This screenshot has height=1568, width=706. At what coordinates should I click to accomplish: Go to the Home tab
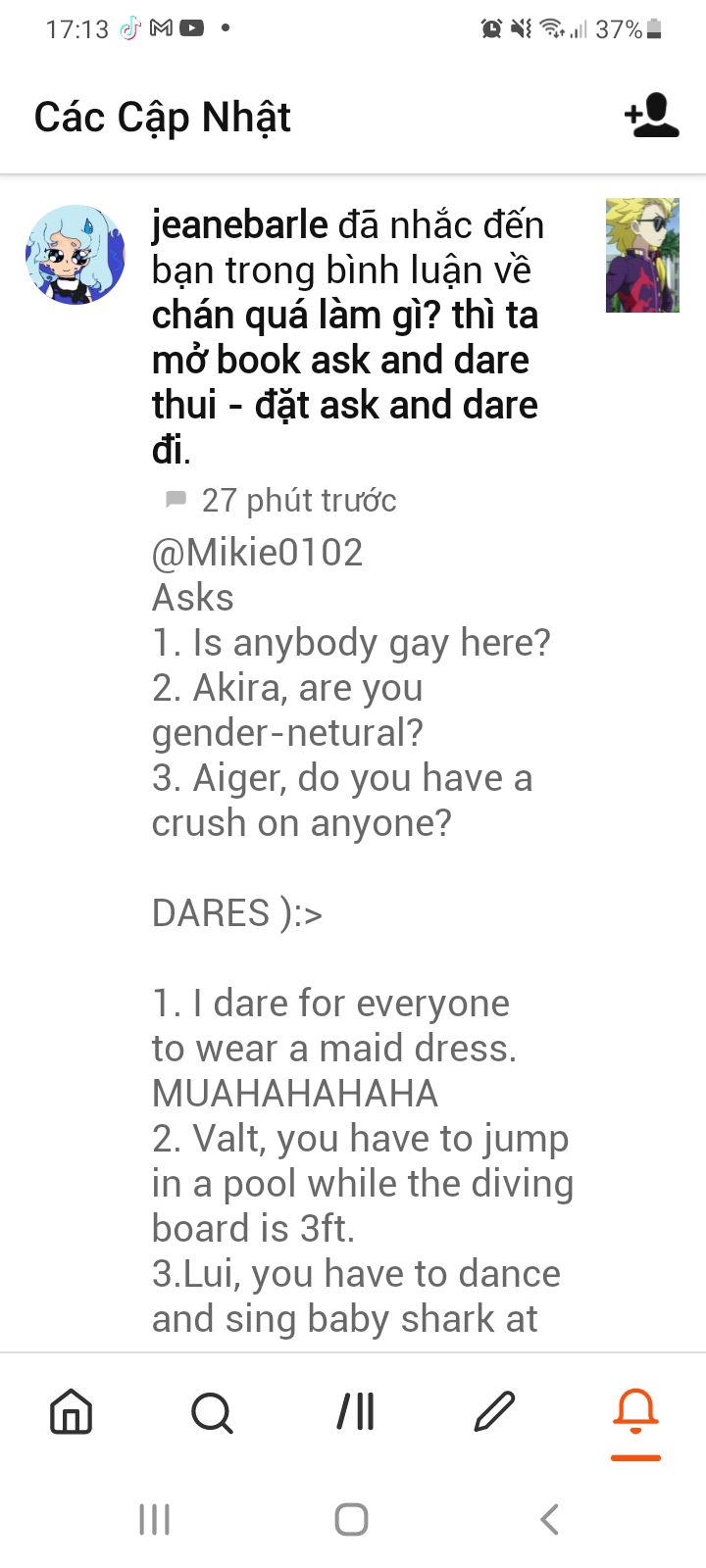71,1412
